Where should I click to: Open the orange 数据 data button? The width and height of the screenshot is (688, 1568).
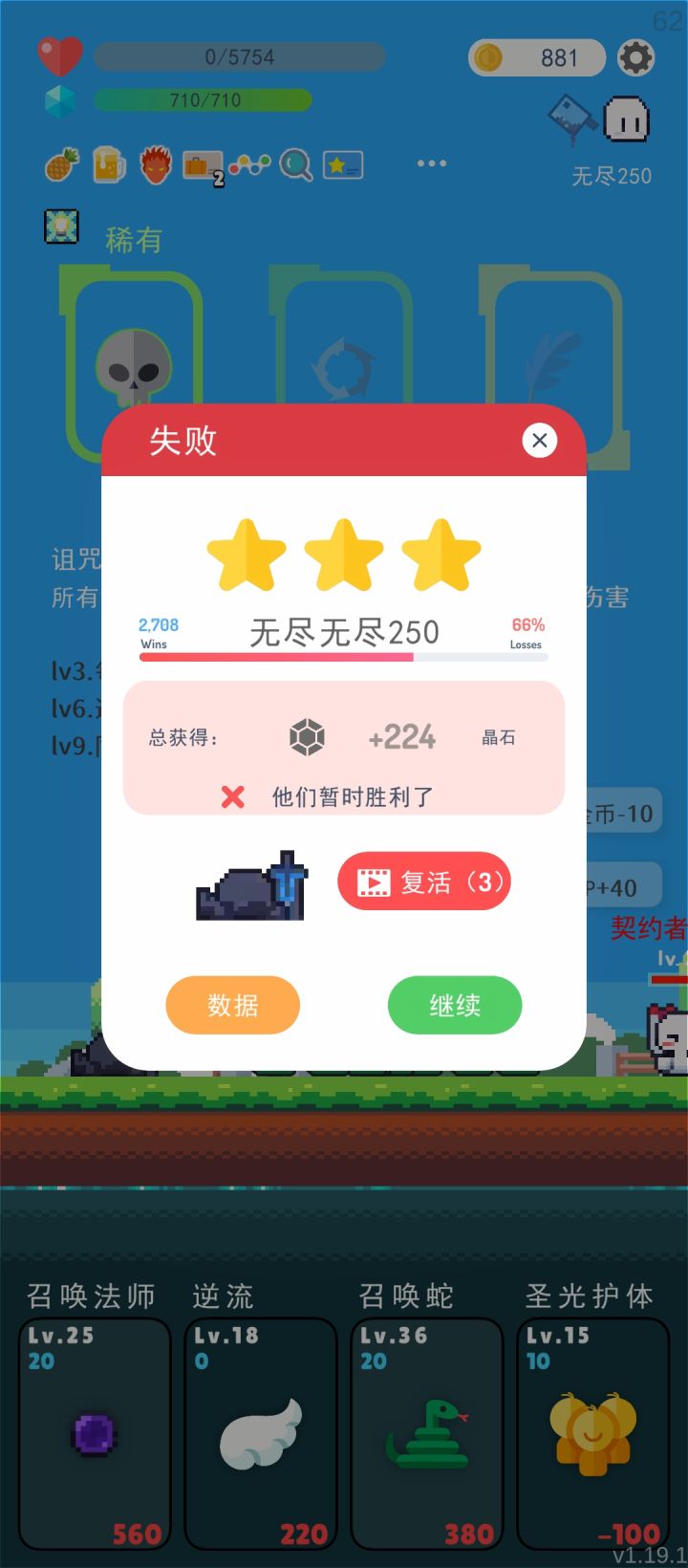[x=232, y=1005]
